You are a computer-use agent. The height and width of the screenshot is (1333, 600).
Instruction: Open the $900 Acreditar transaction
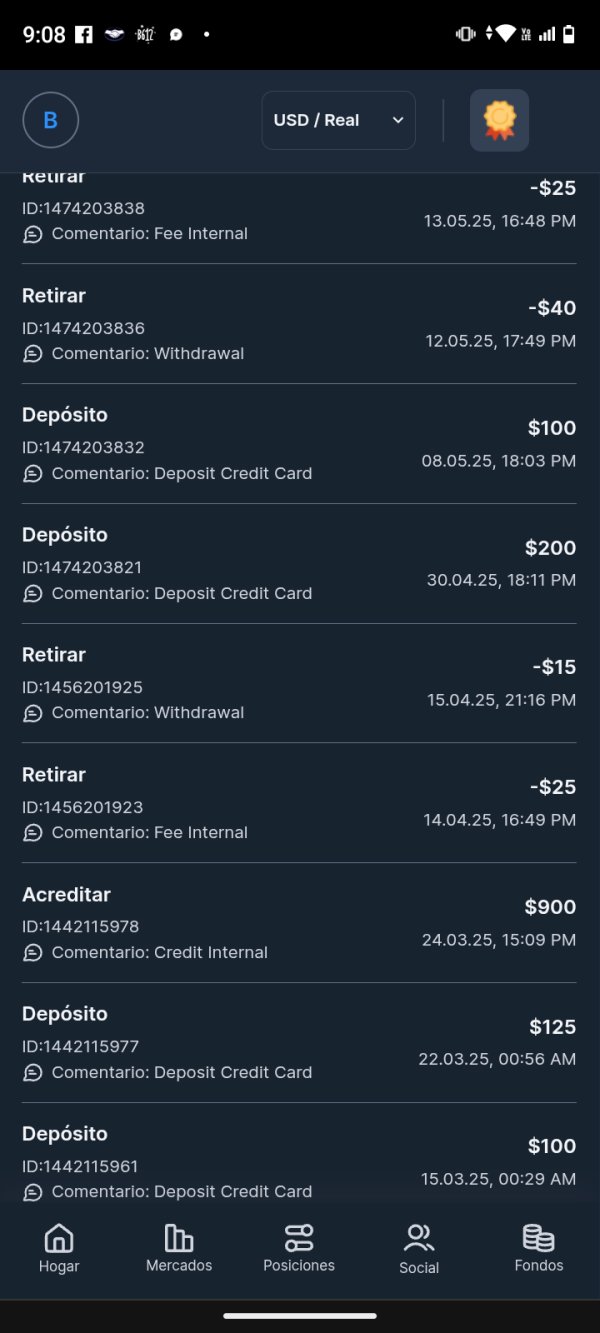tap(299, 923)
